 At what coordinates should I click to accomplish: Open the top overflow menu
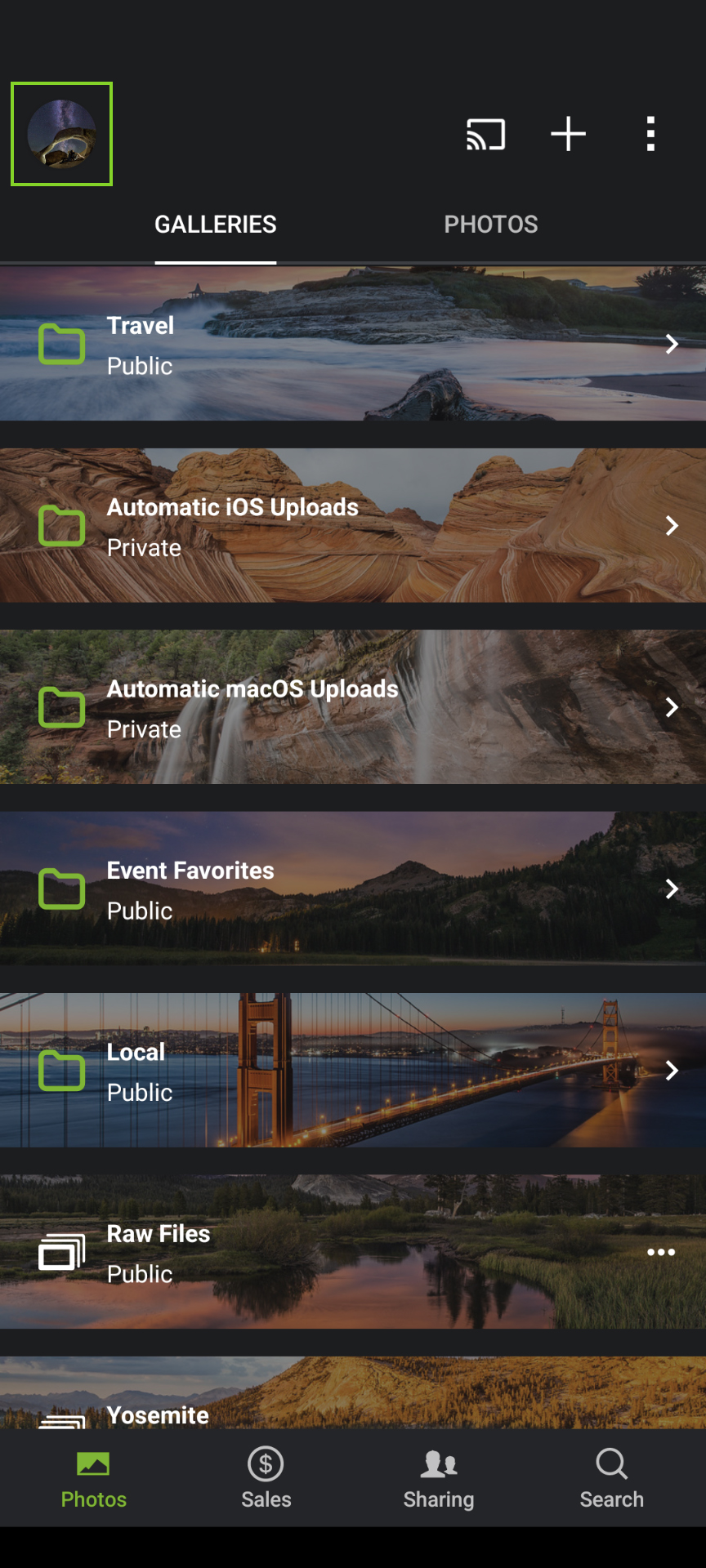(x=650, y=134)
